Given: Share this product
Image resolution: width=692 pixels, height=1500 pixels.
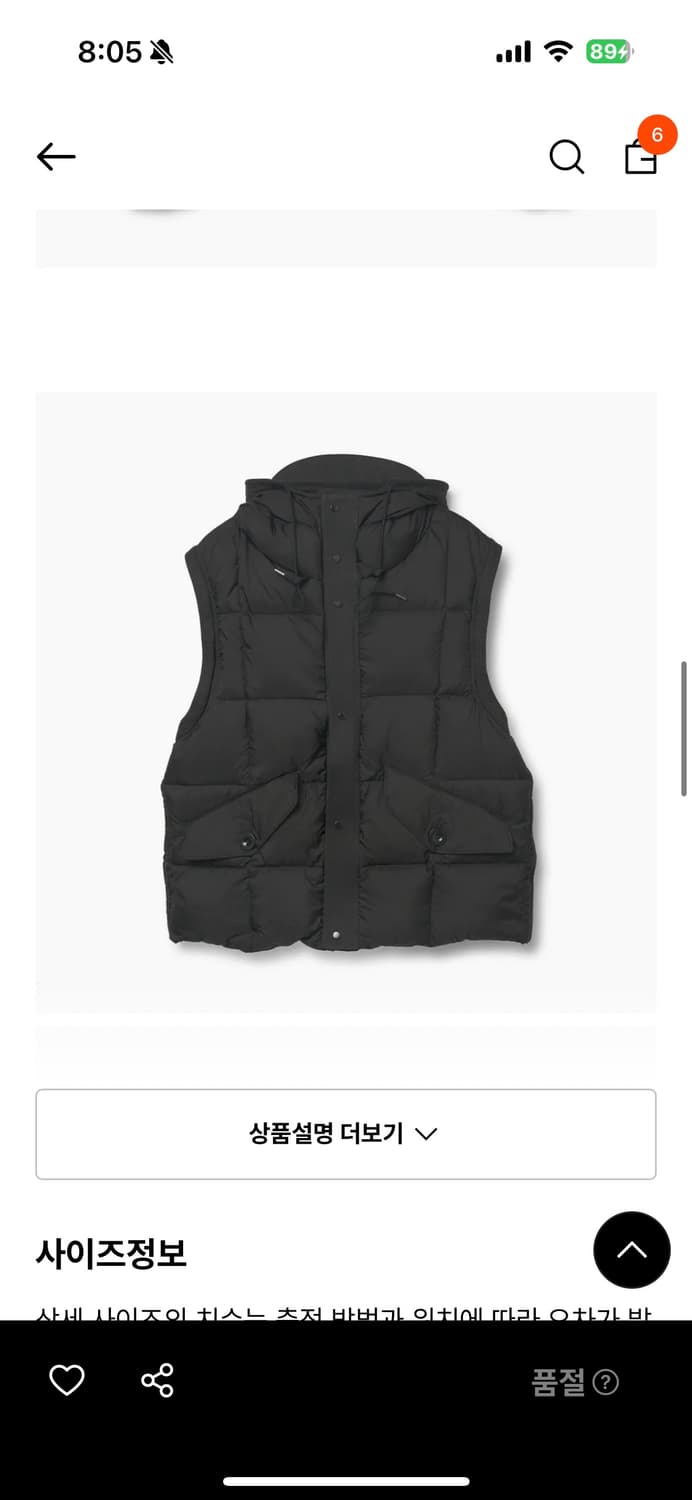Looking at the screenshot, I should 157,1381.
